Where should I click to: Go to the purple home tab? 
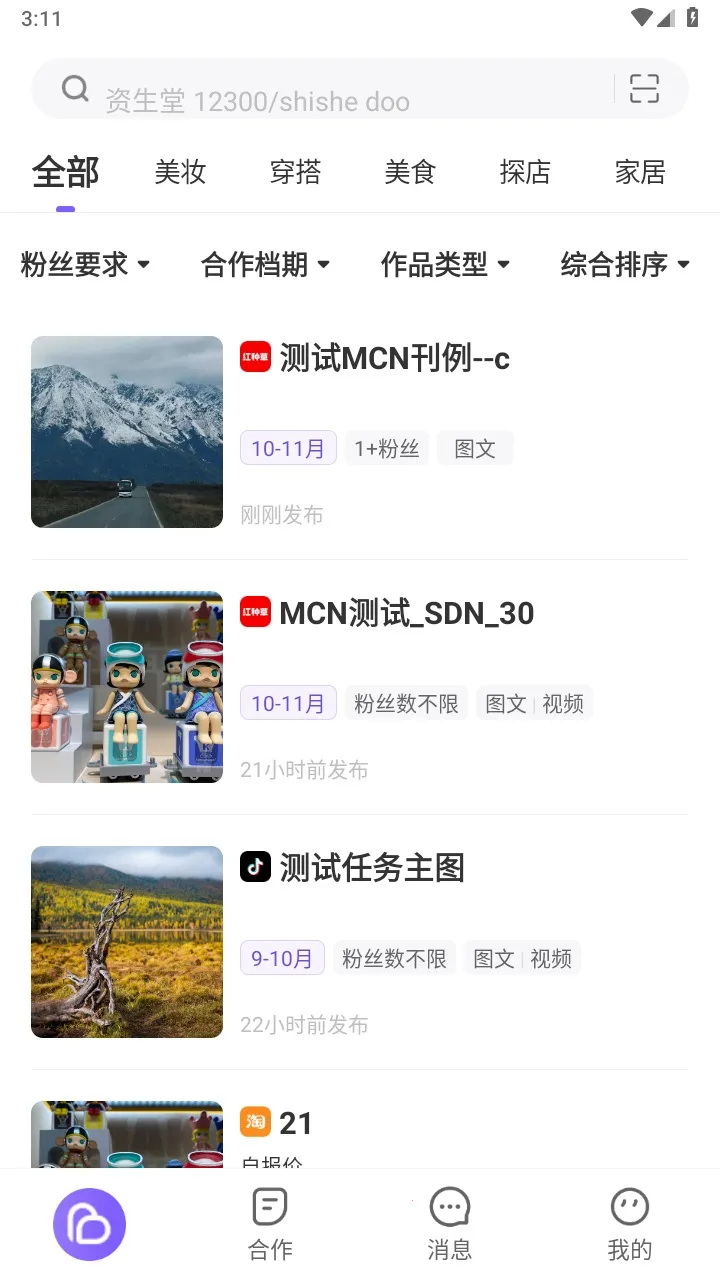point(90,1224)
